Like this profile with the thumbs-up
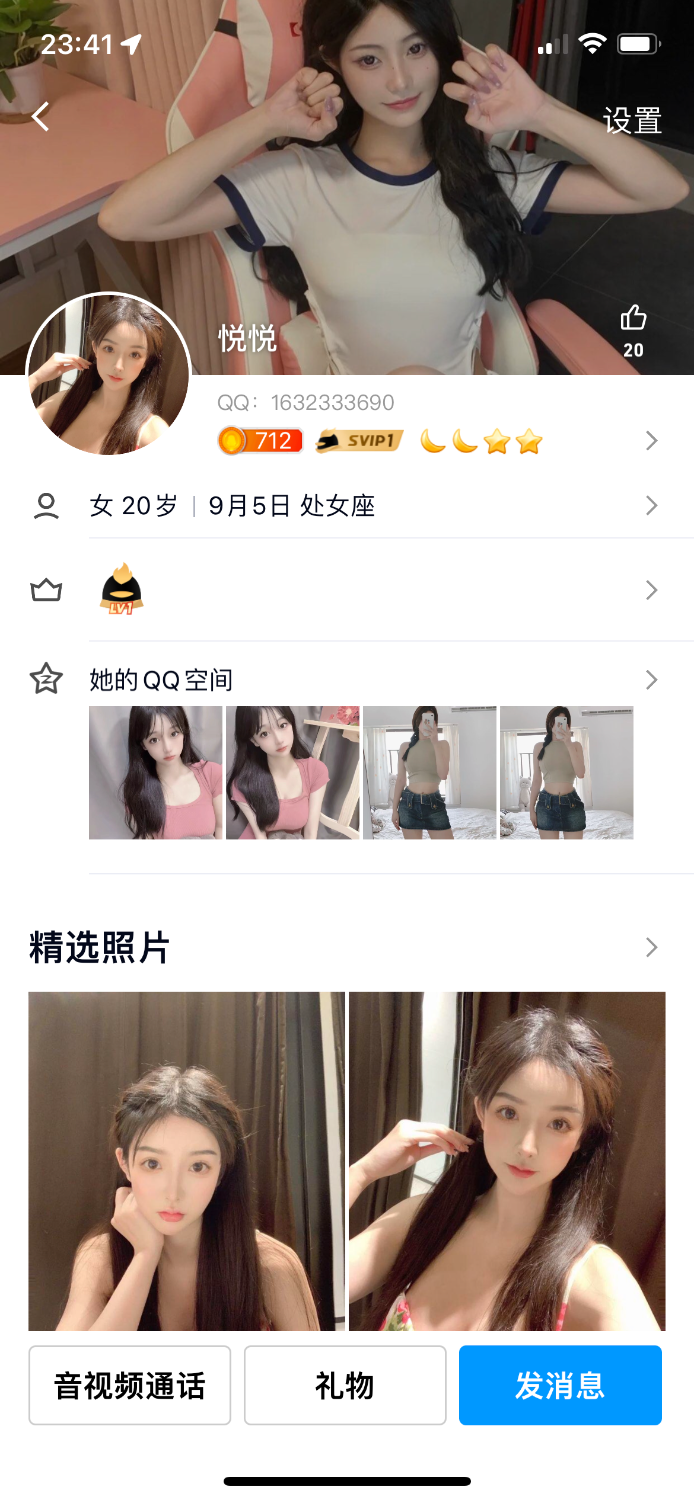The image size is (694, 1500). [x=633, y=320]
